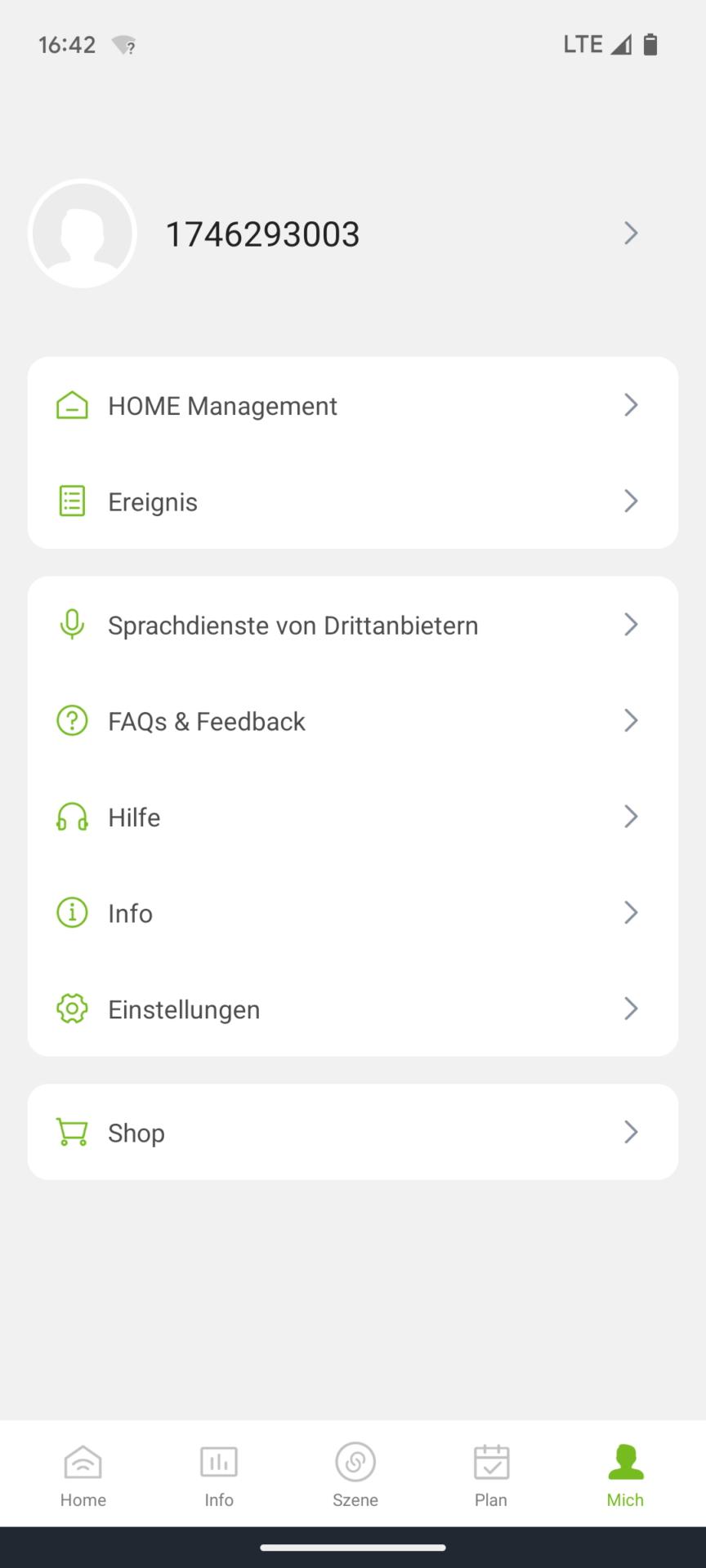Switch to the Szene tab
The width and height of the screenshot is (706, 1568).
click(355, 1475)
